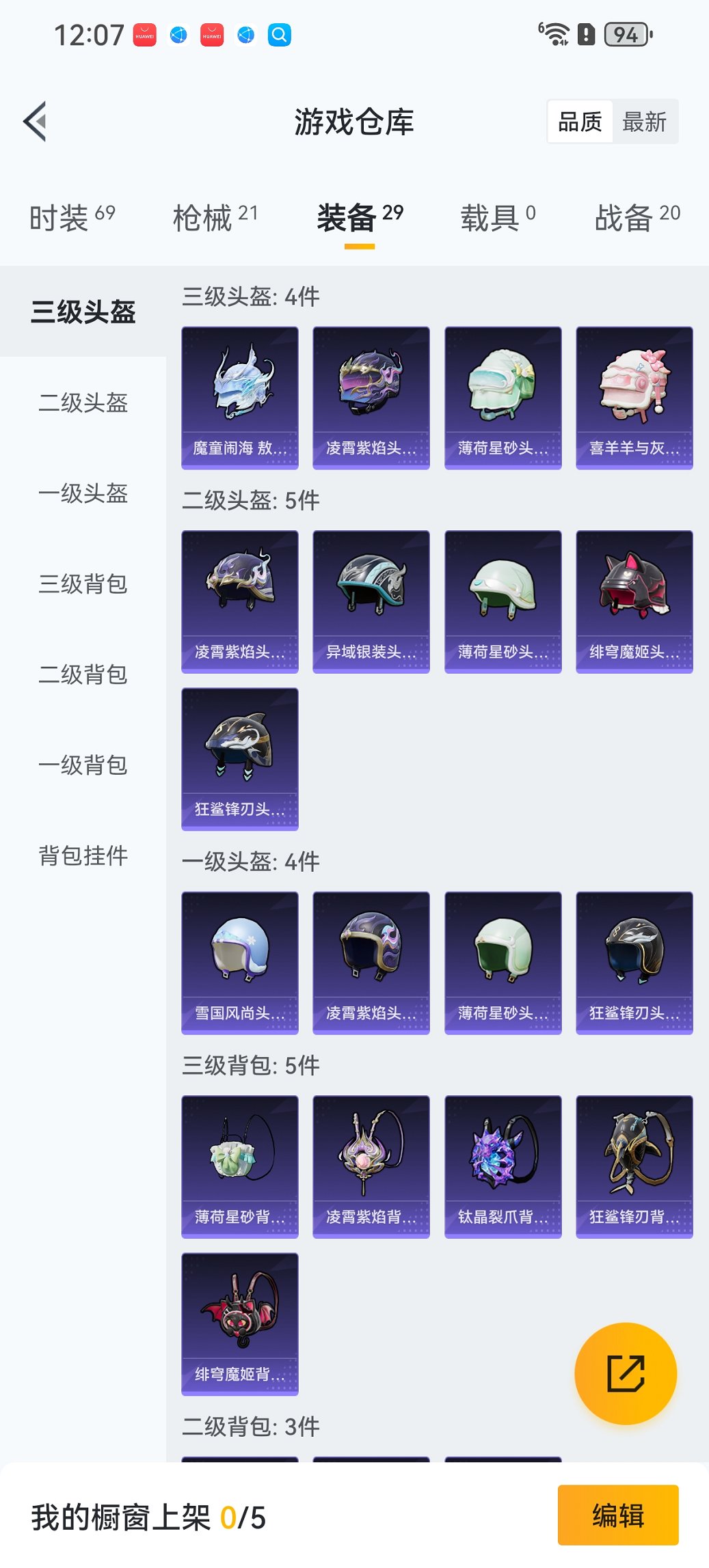Viewport: 709px width, 1568px height.
Task: Tap the 编辑 button at bottom right
Action: (618, 1515)
